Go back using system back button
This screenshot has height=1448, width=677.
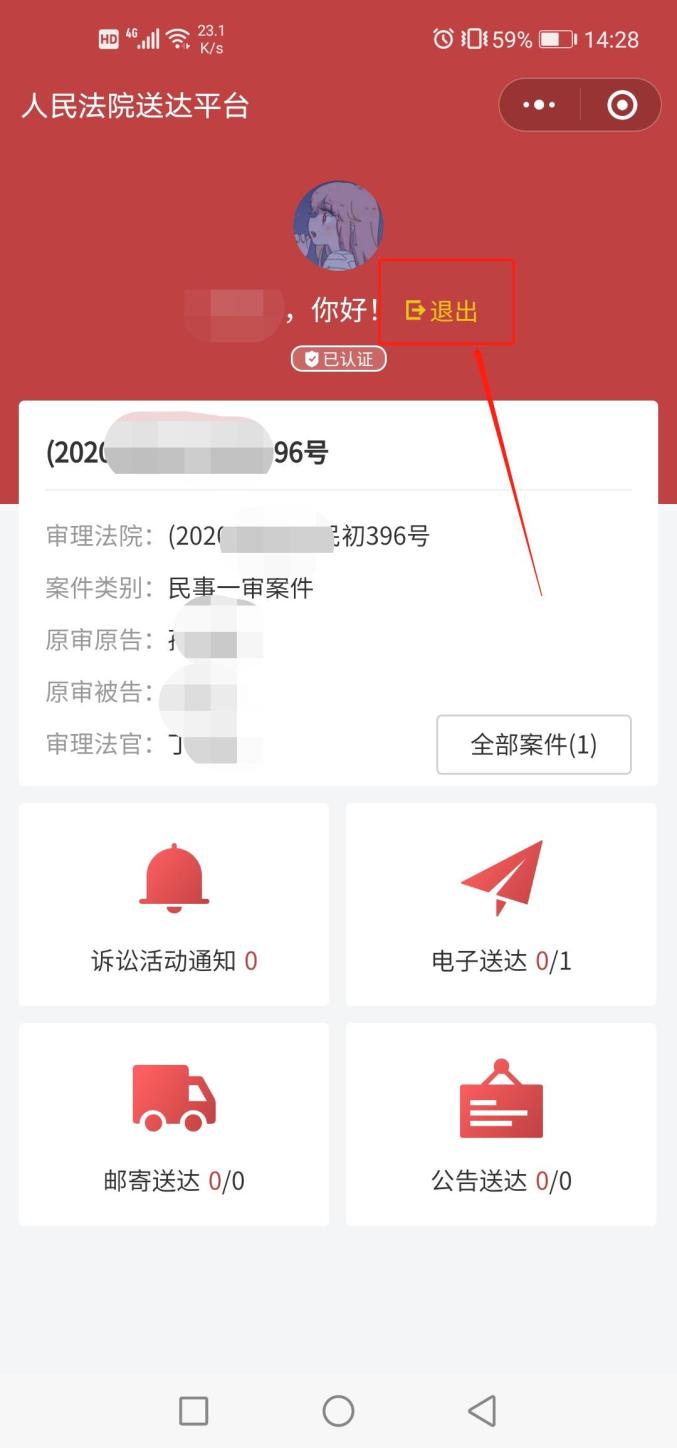tap(482, 1411)
